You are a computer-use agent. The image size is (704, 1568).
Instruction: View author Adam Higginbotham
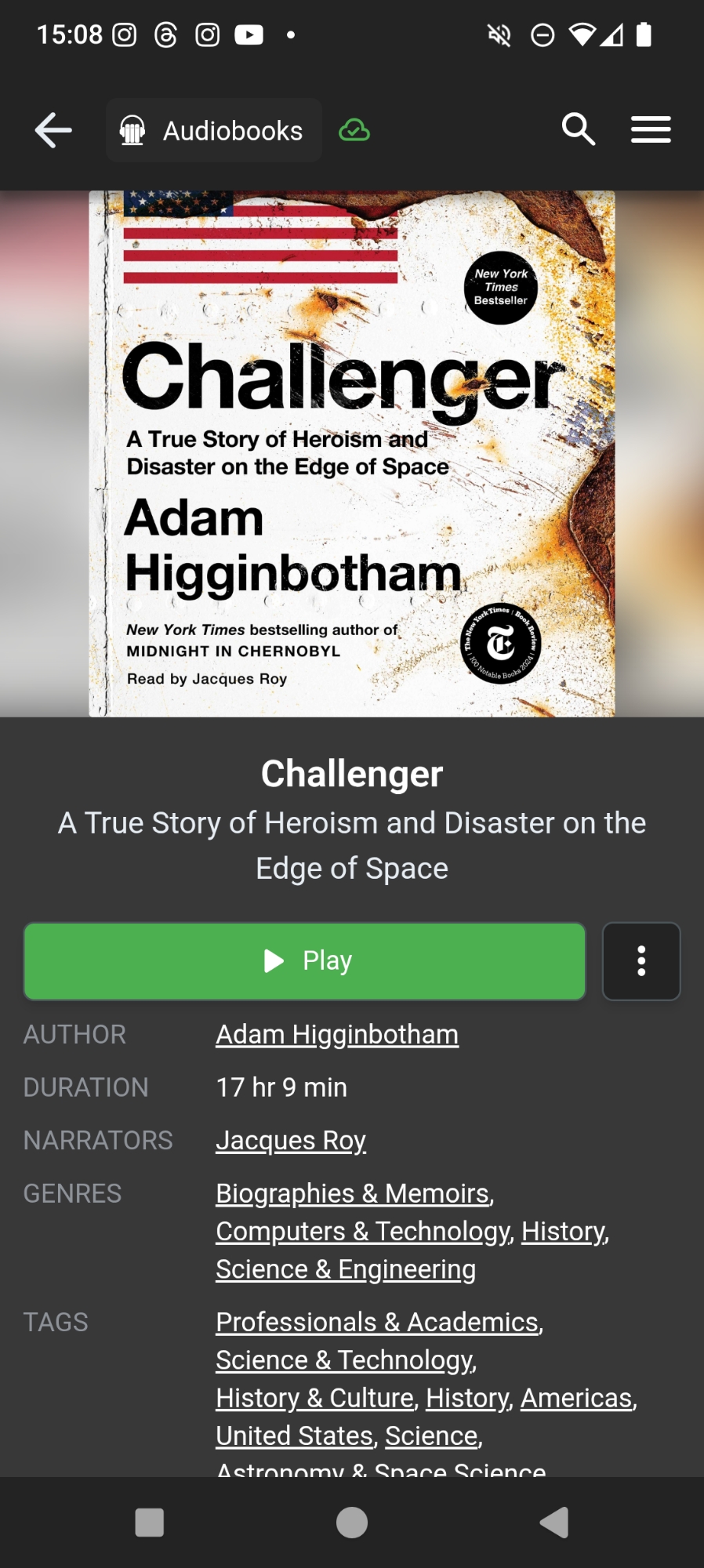(337, 1035)
